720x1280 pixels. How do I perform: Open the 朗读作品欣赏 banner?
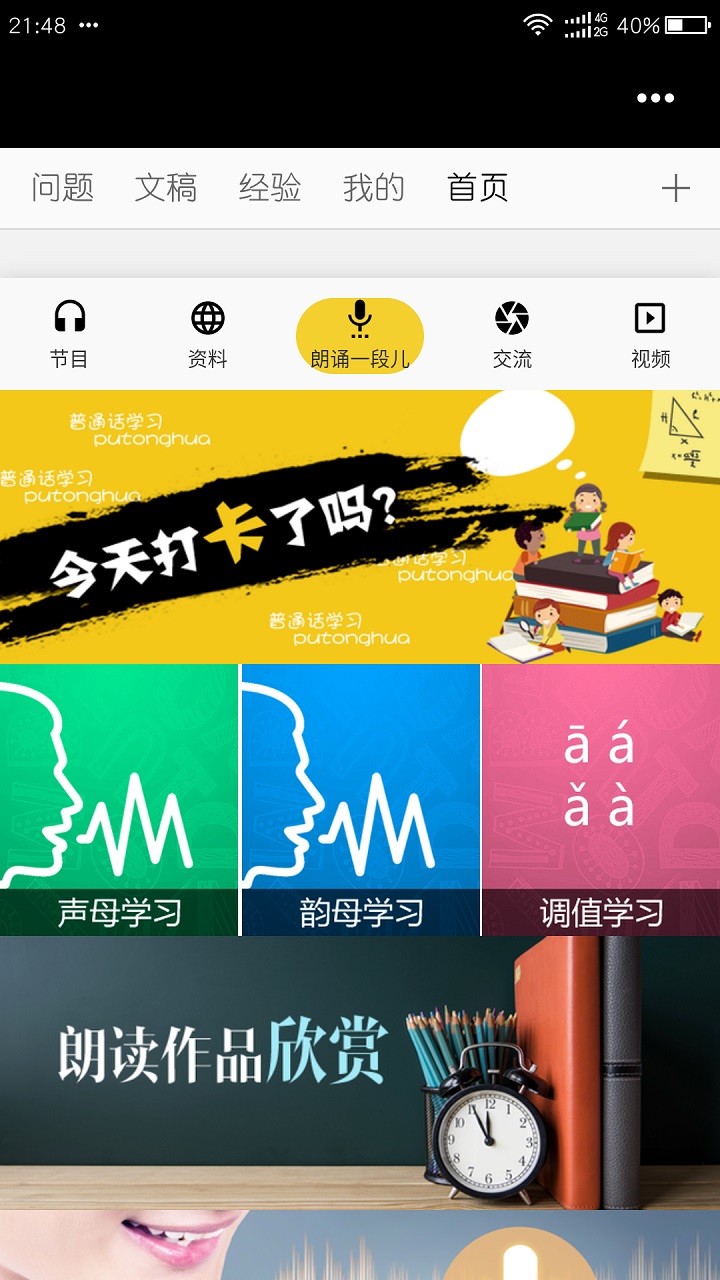click(x=360, y=1072)
